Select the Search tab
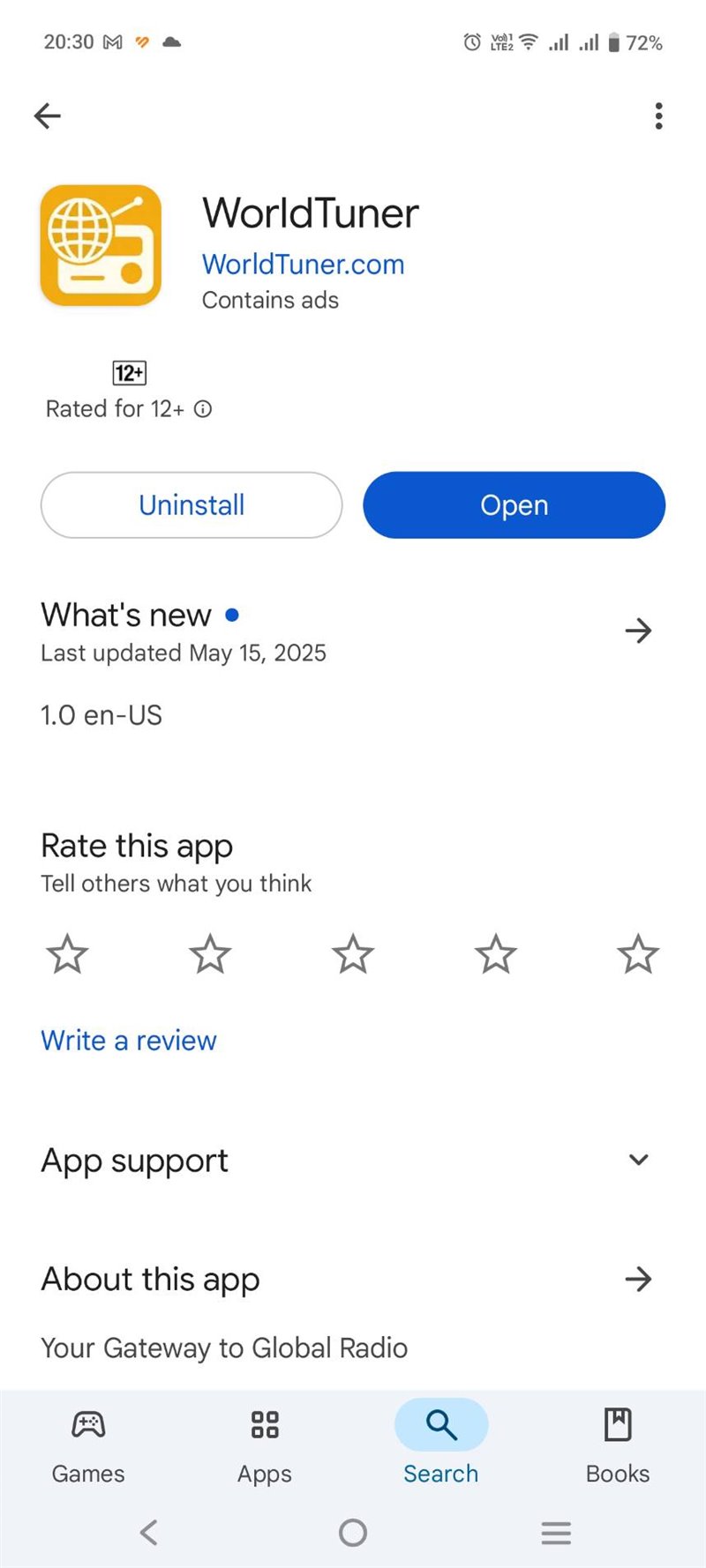The width and height of the screenshot is (706, 1568). [x=440, y=1442]
